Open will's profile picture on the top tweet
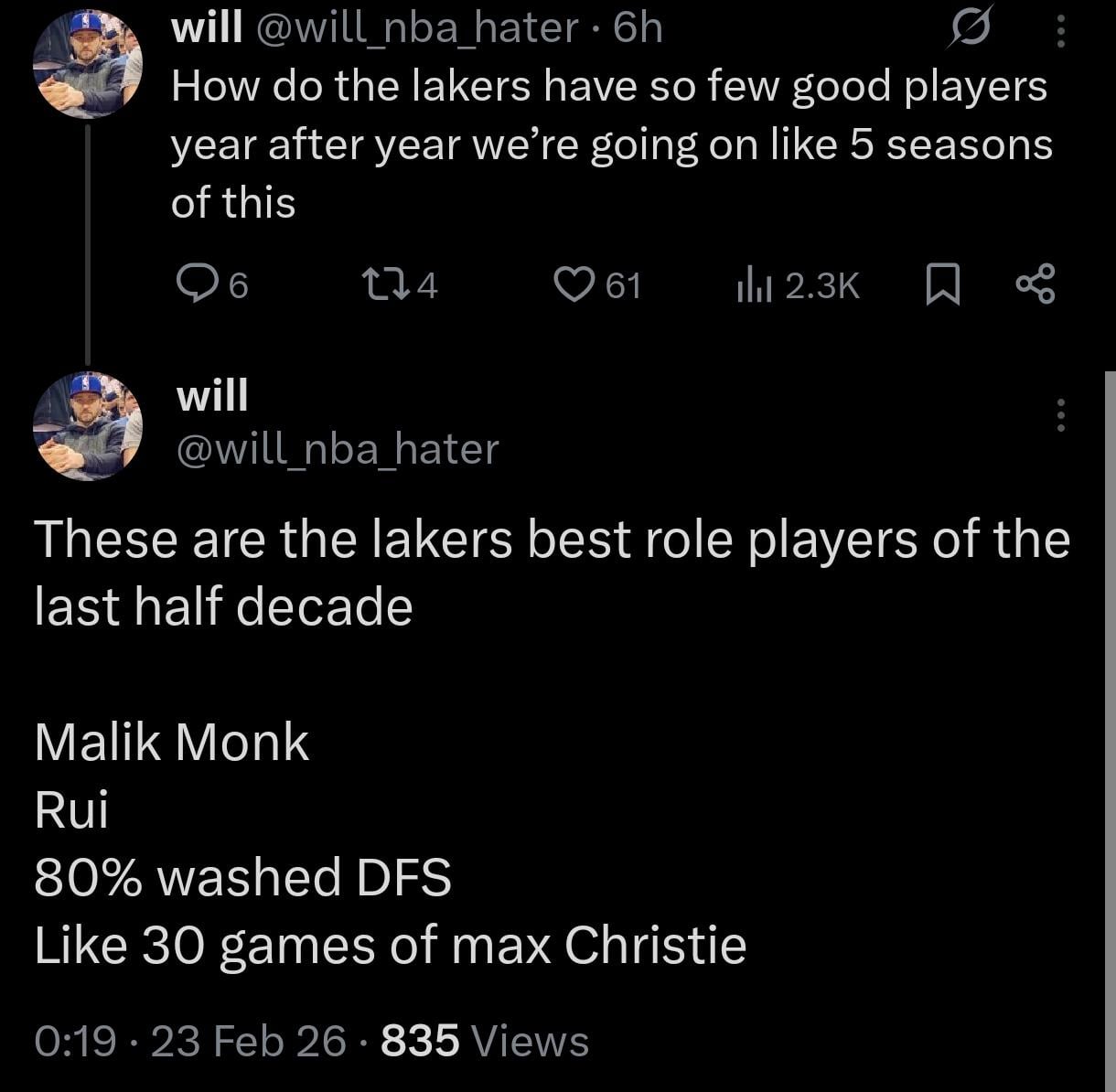Screen dimensions: 1116x1092 point(88,65)
